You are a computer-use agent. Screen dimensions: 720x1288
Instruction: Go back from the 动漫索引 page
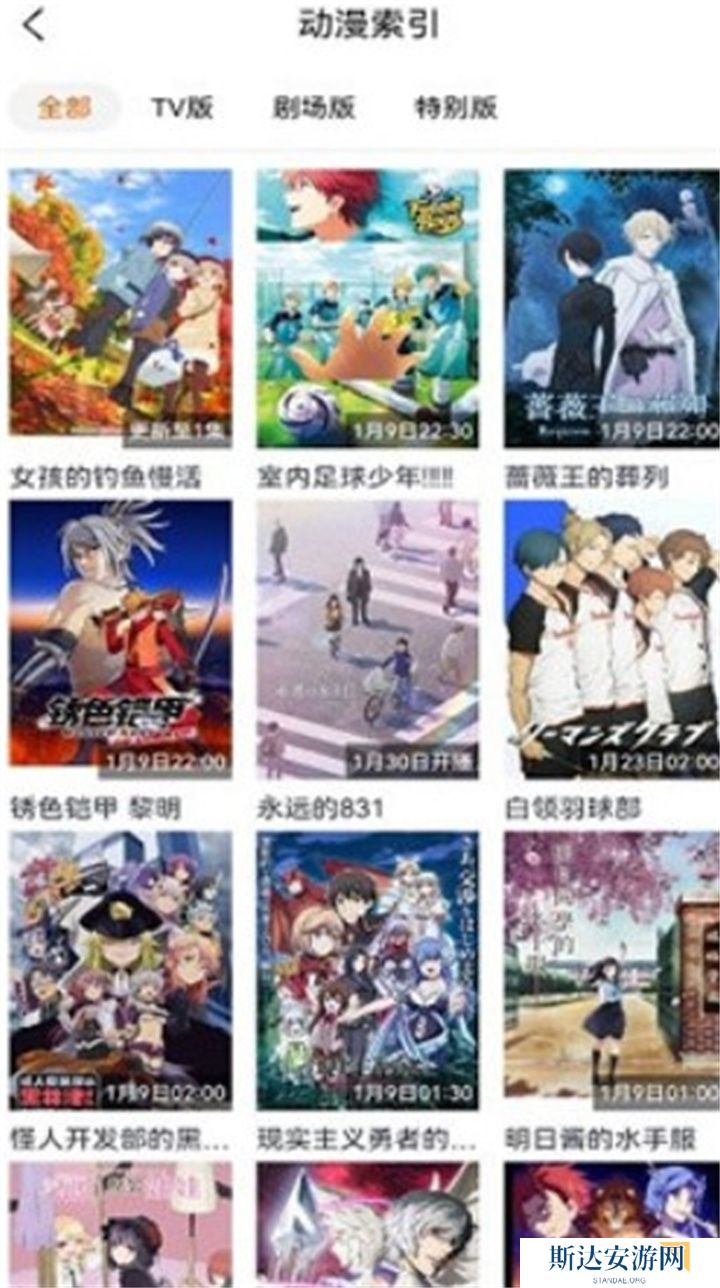coord(35,26)
